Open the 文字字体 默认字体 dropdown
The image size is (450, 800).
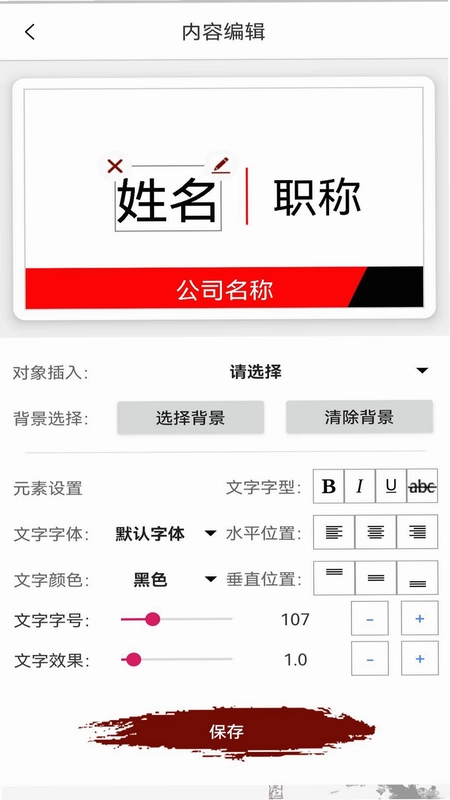tap(163, 534)
